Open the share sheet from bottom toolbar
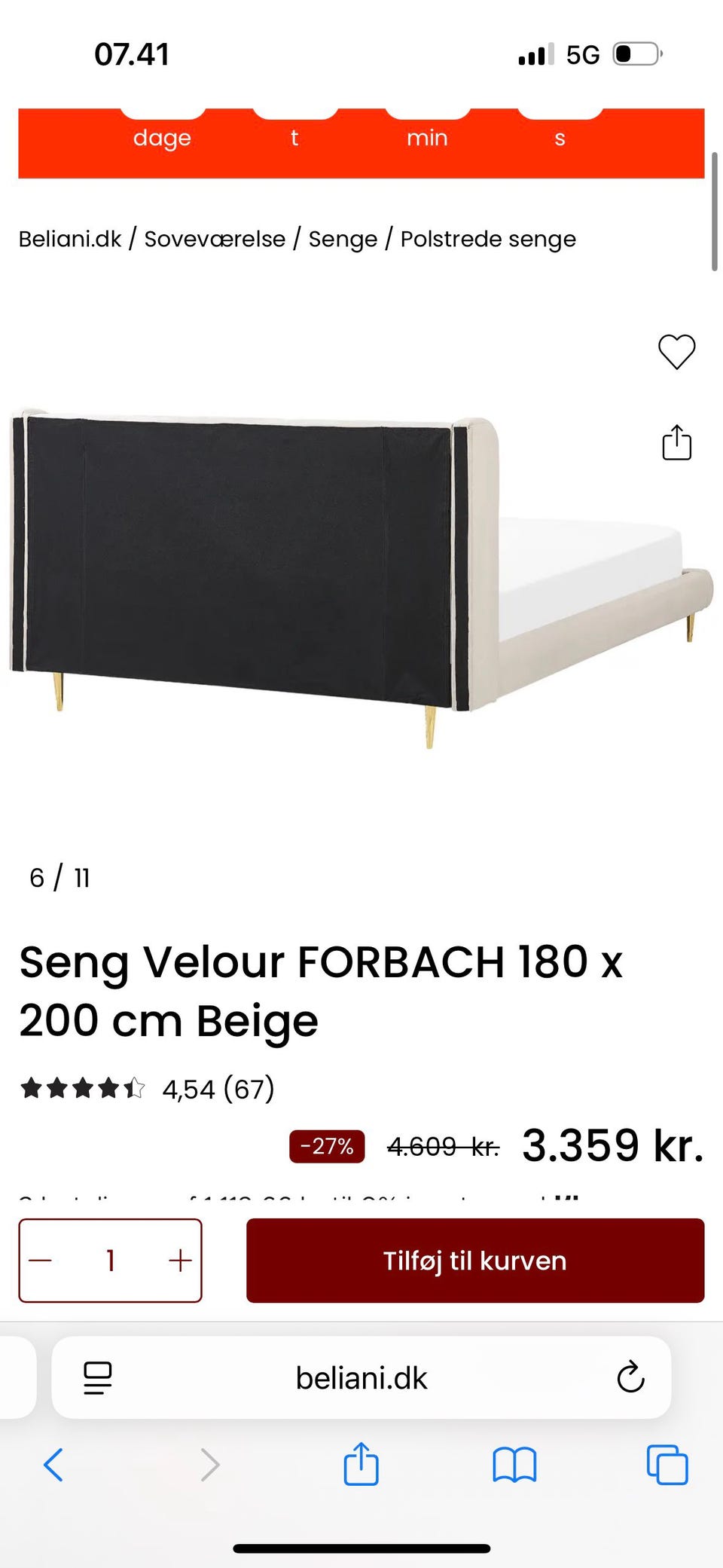723x1568 pixels. click(x=361, y=1466)
